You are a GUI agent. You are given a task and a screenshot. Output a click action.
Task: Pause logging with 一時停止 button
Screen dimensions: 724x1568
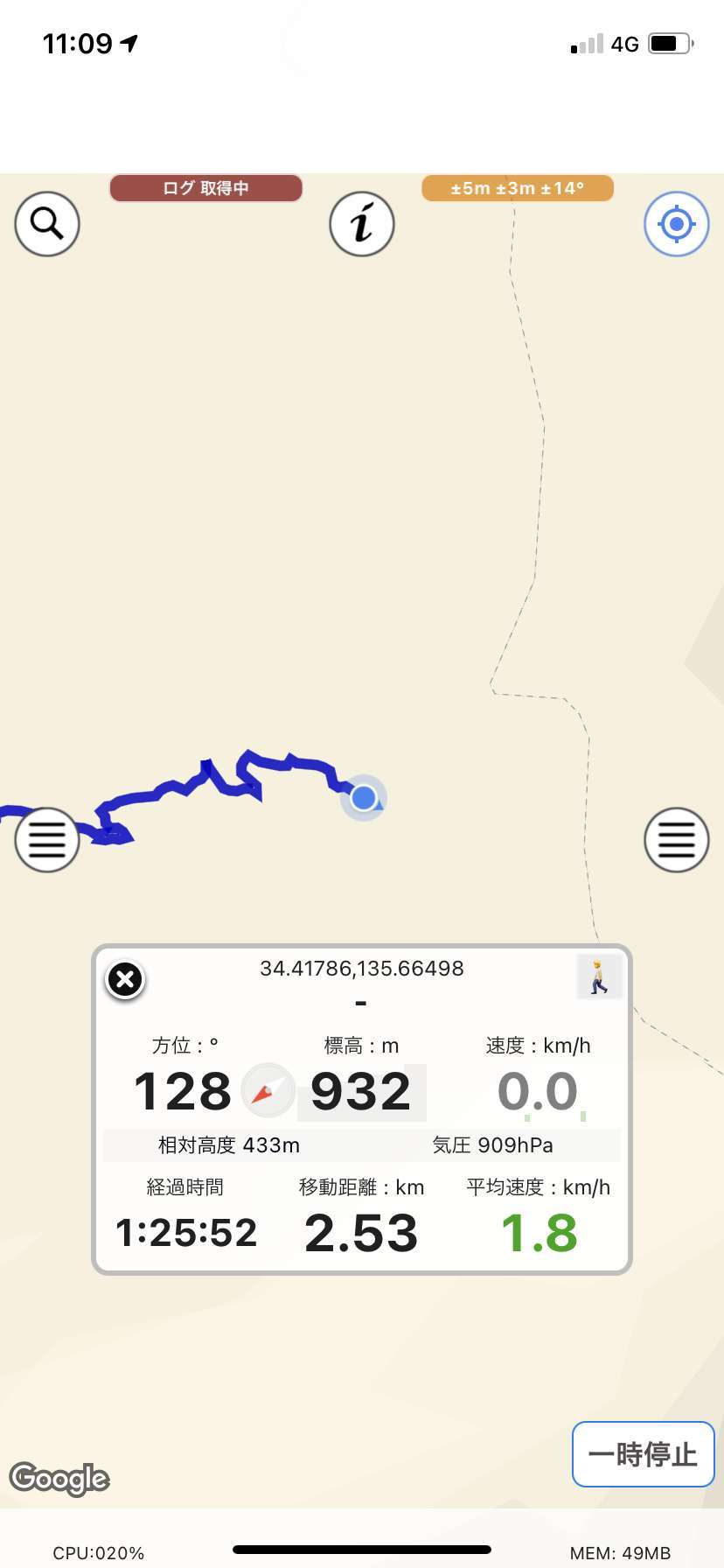tap(644, 1454)
